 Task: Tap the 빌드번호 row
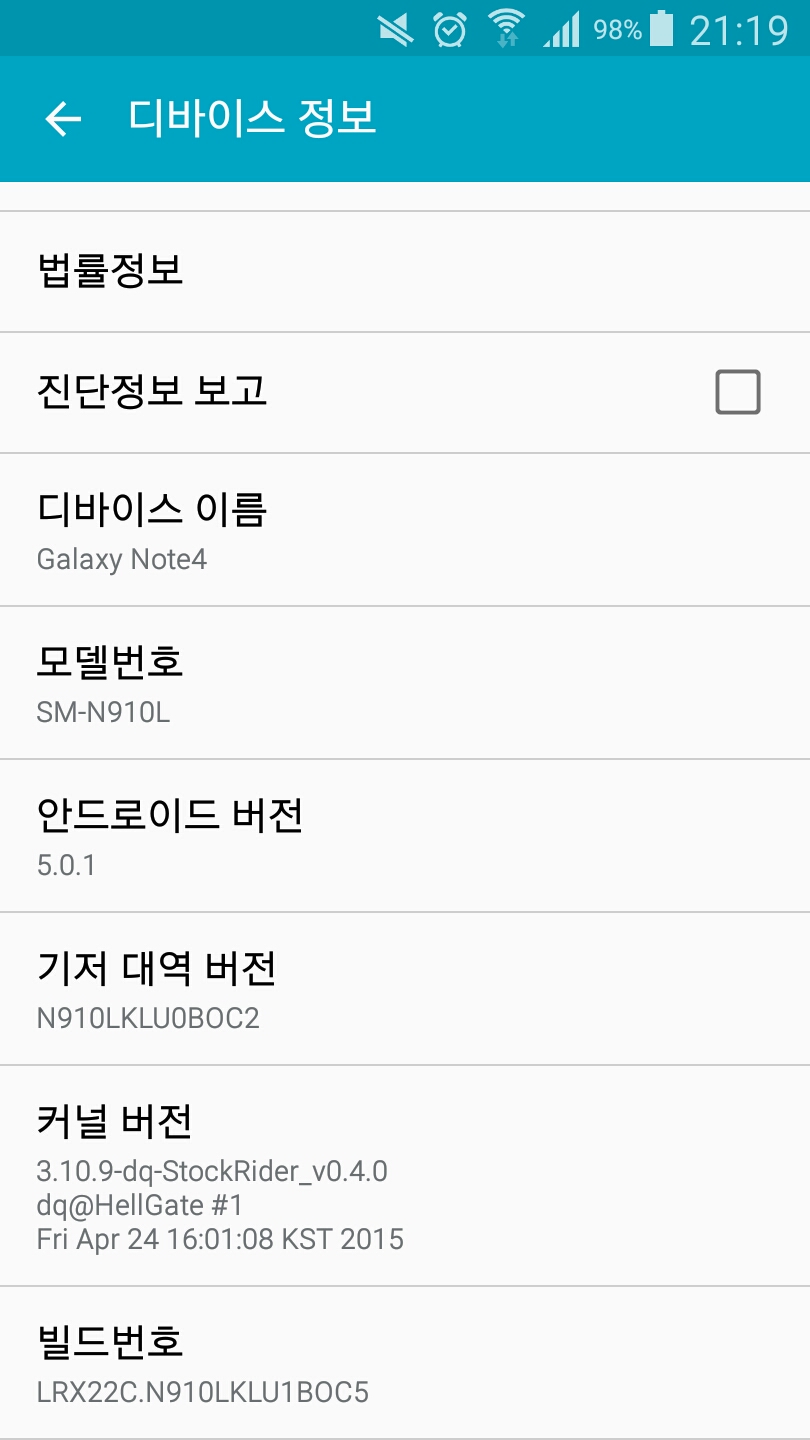click(405, 1362)
